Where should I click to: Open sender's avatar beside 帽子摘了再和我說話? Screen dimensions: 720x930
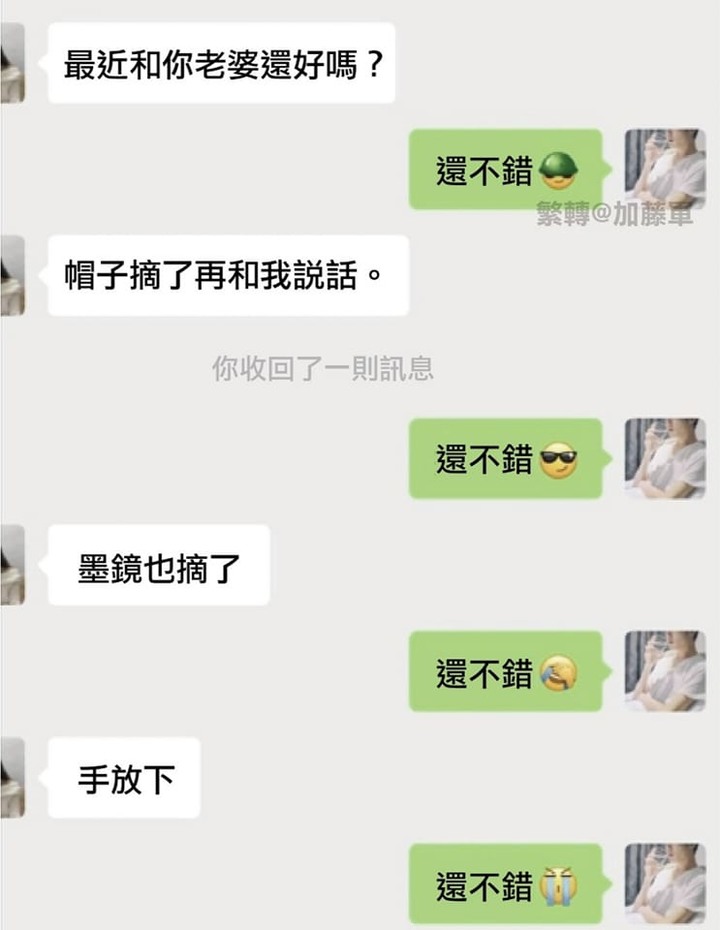[12, 275]
